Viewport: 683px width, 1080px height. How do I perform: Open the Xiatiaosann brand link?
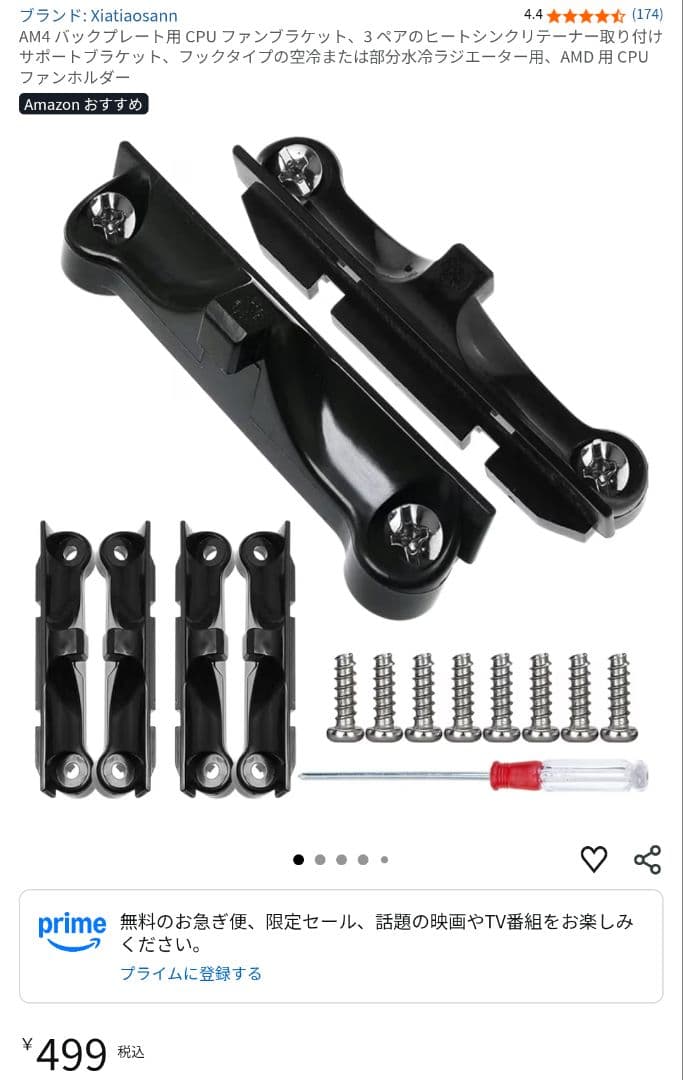point(98,15)
